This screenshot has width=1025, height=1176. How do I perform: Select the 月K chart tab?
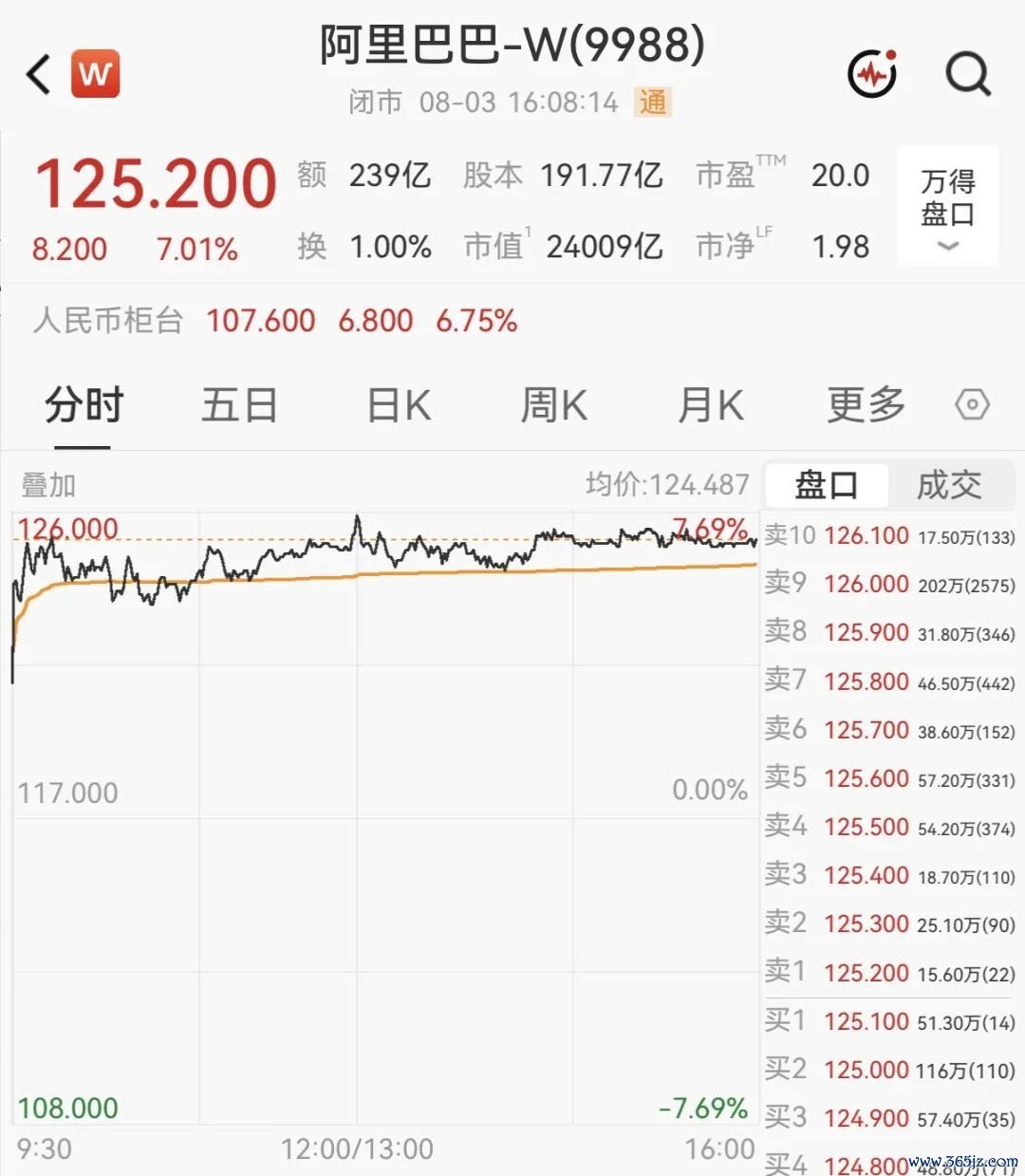click(x=710, y=405)
